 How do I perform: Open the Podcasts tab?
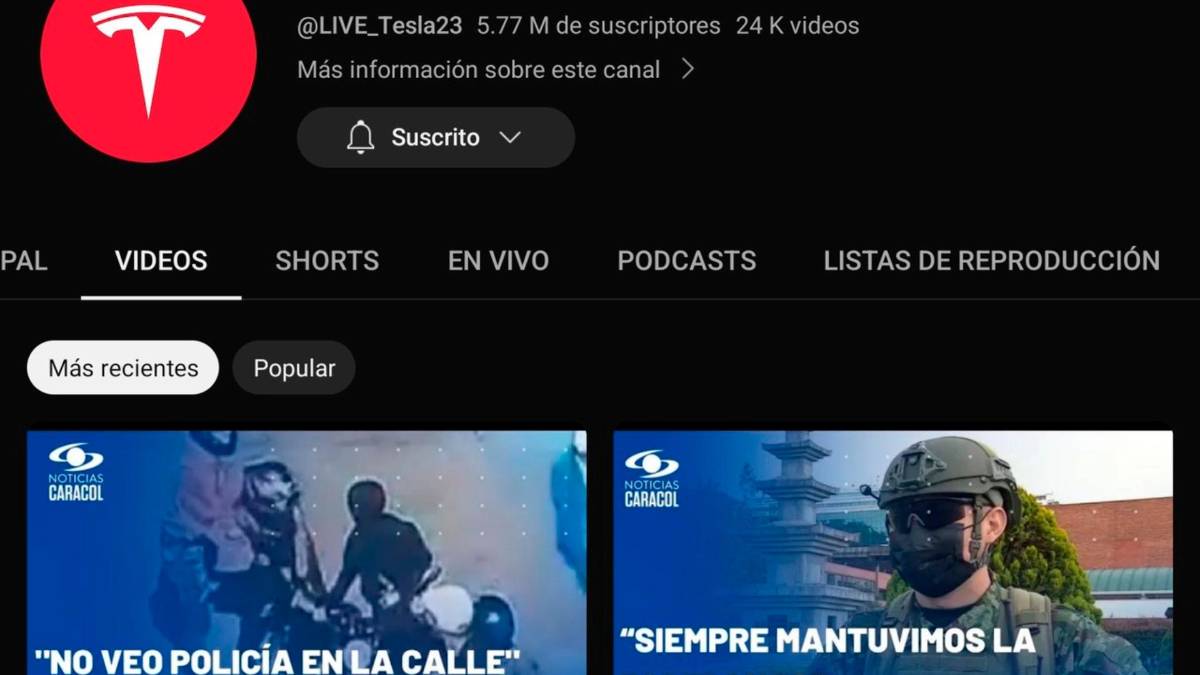[x=686, y=261]
